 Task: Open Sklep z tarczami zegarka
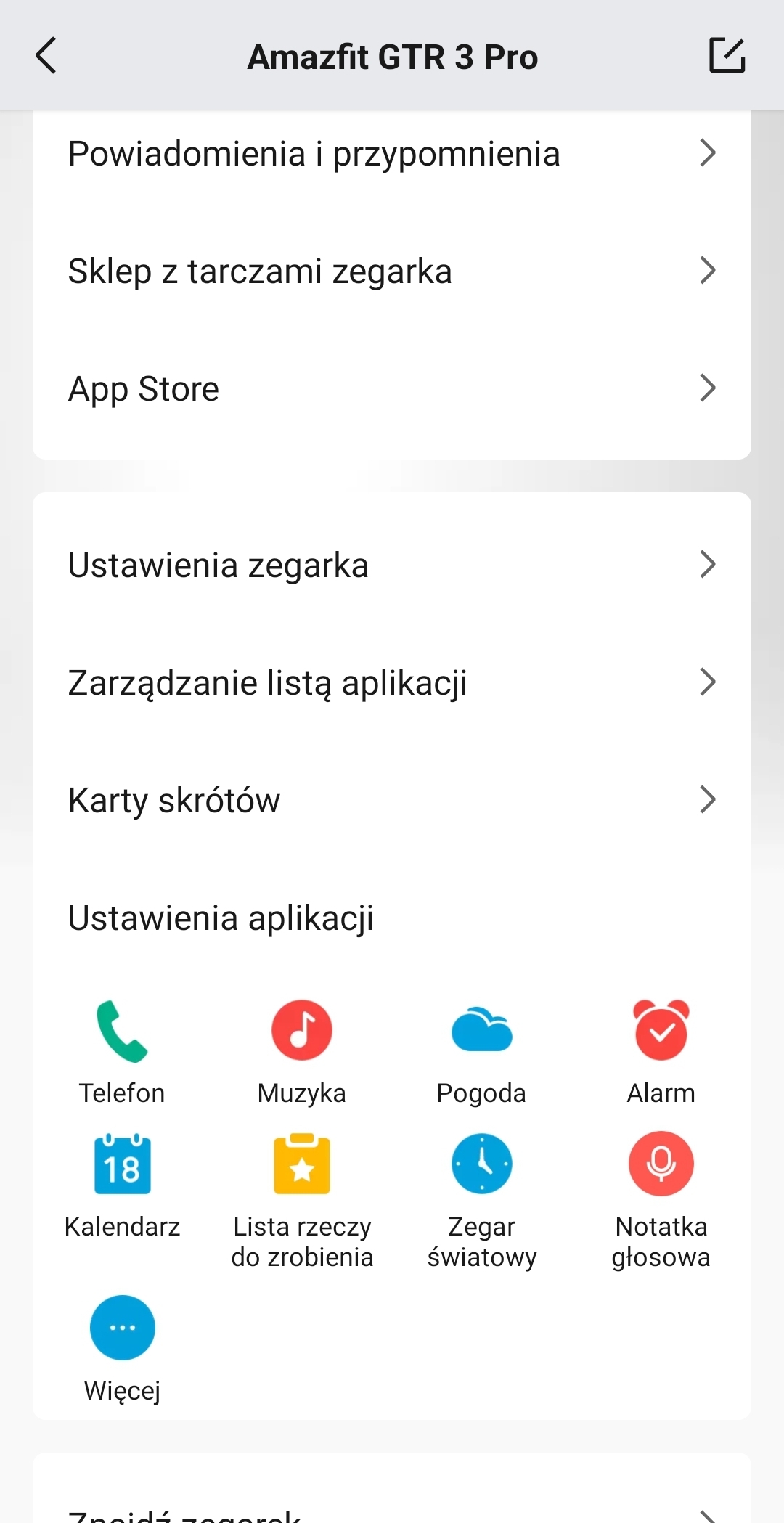coord(392,271)
